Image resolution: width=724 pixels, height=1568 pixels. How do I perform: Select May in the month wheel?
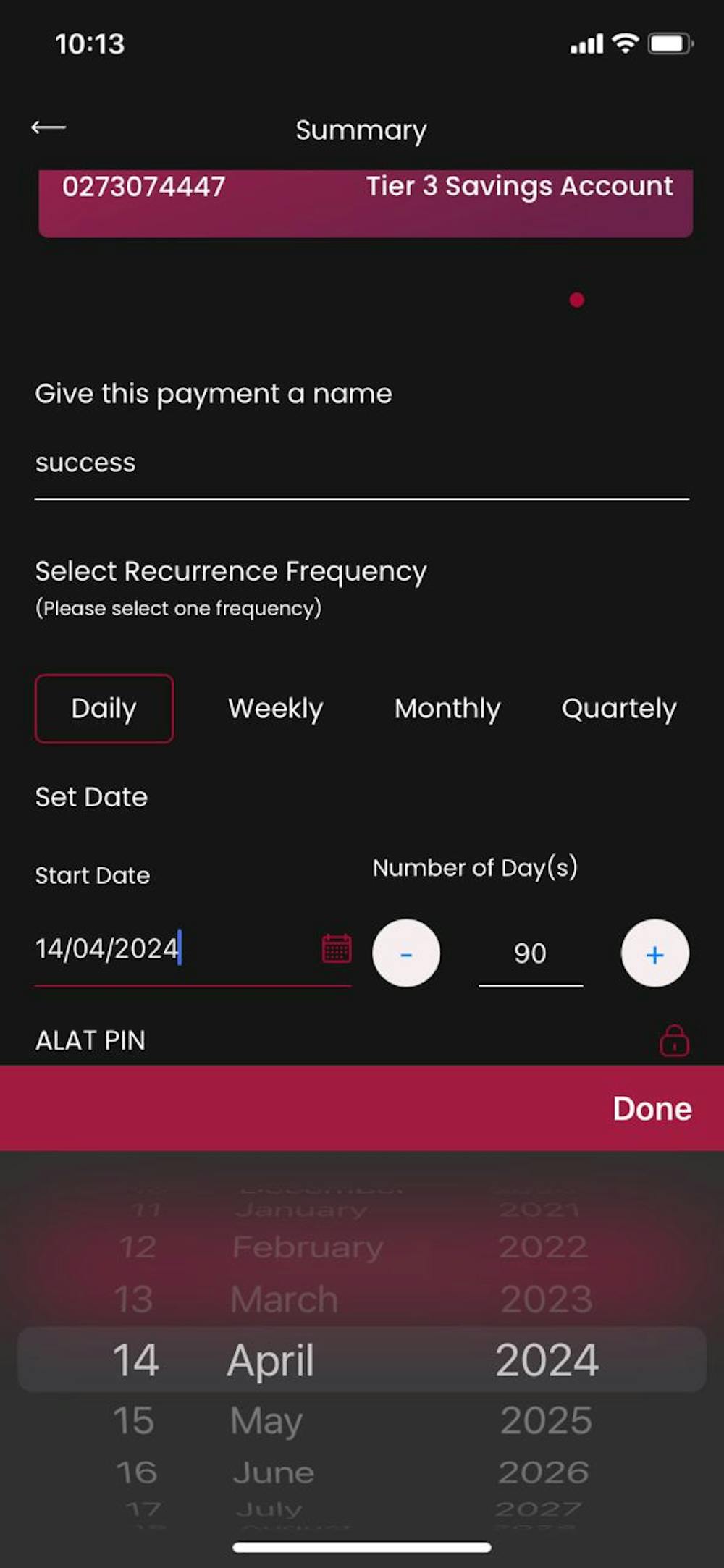(x=266, y=1420)
